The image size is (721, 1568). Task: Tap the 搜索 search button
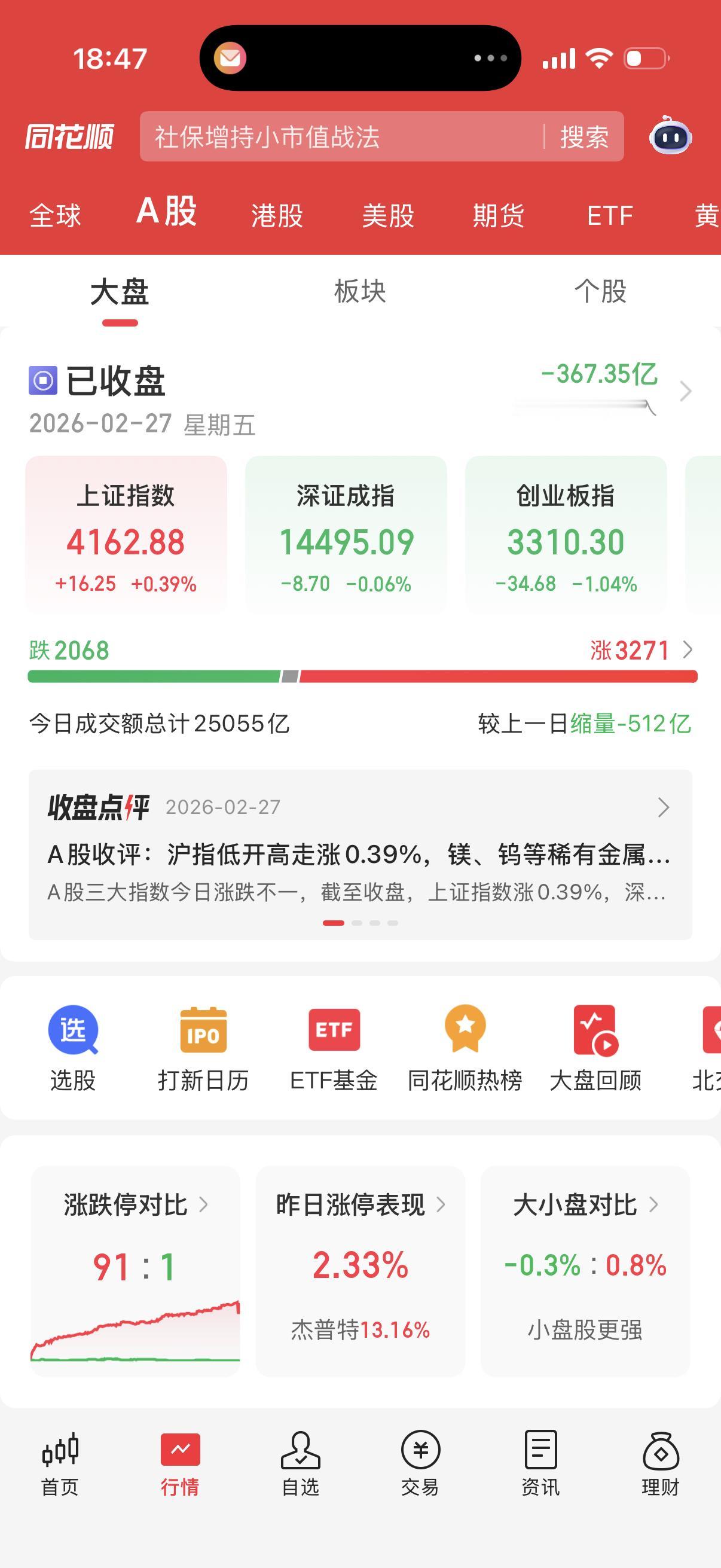tap(585, 138)
